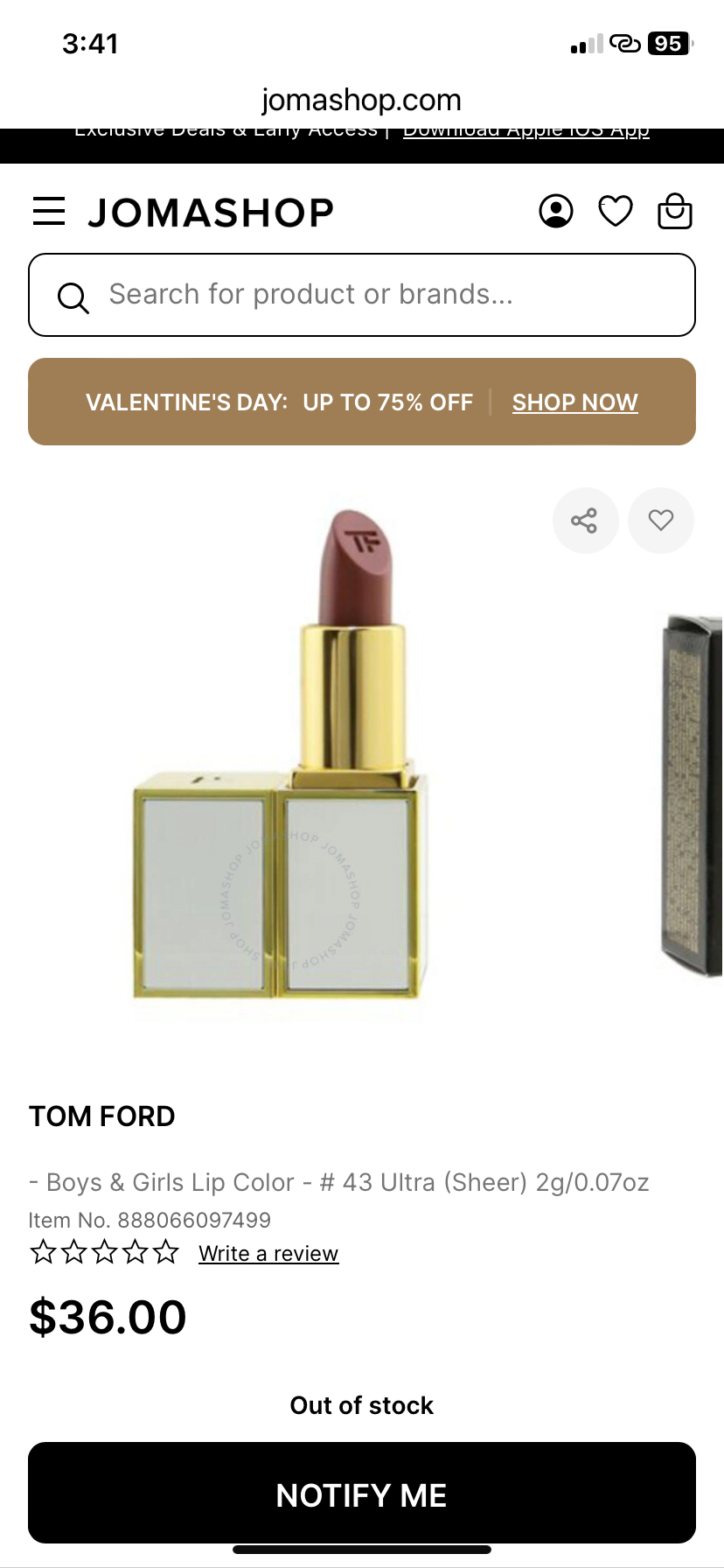Image resolution: width=724 pixels, height=1568 pixels.
Task: Open Download Apple iOS App link
Action: [526, 133]
